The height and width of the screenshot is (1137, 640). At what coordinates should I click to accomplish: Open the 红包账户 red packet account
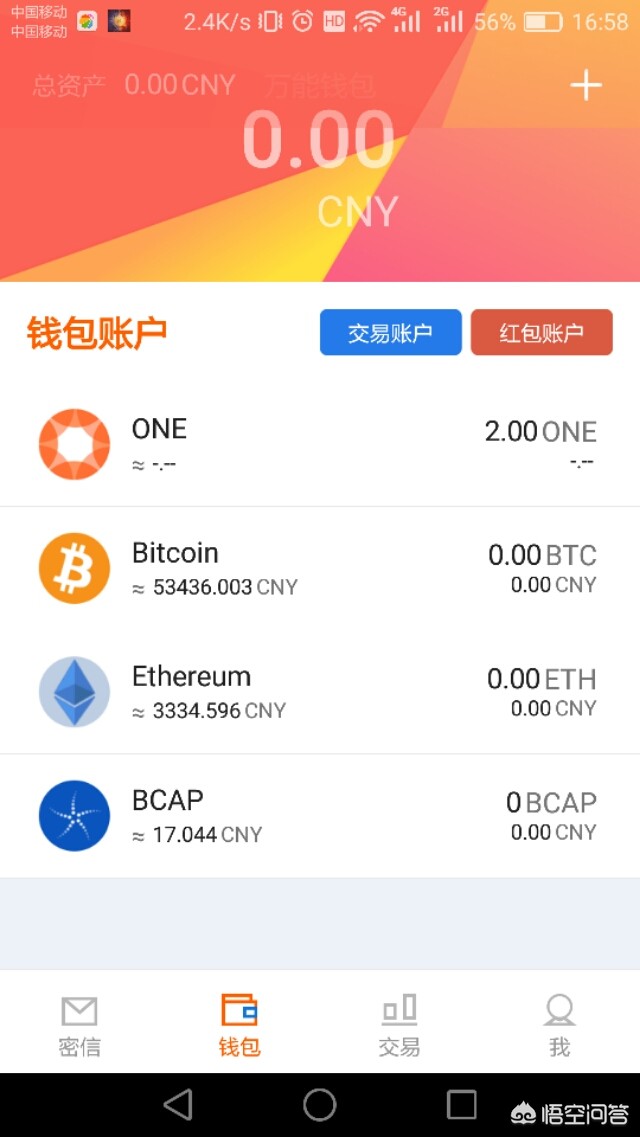541,333
